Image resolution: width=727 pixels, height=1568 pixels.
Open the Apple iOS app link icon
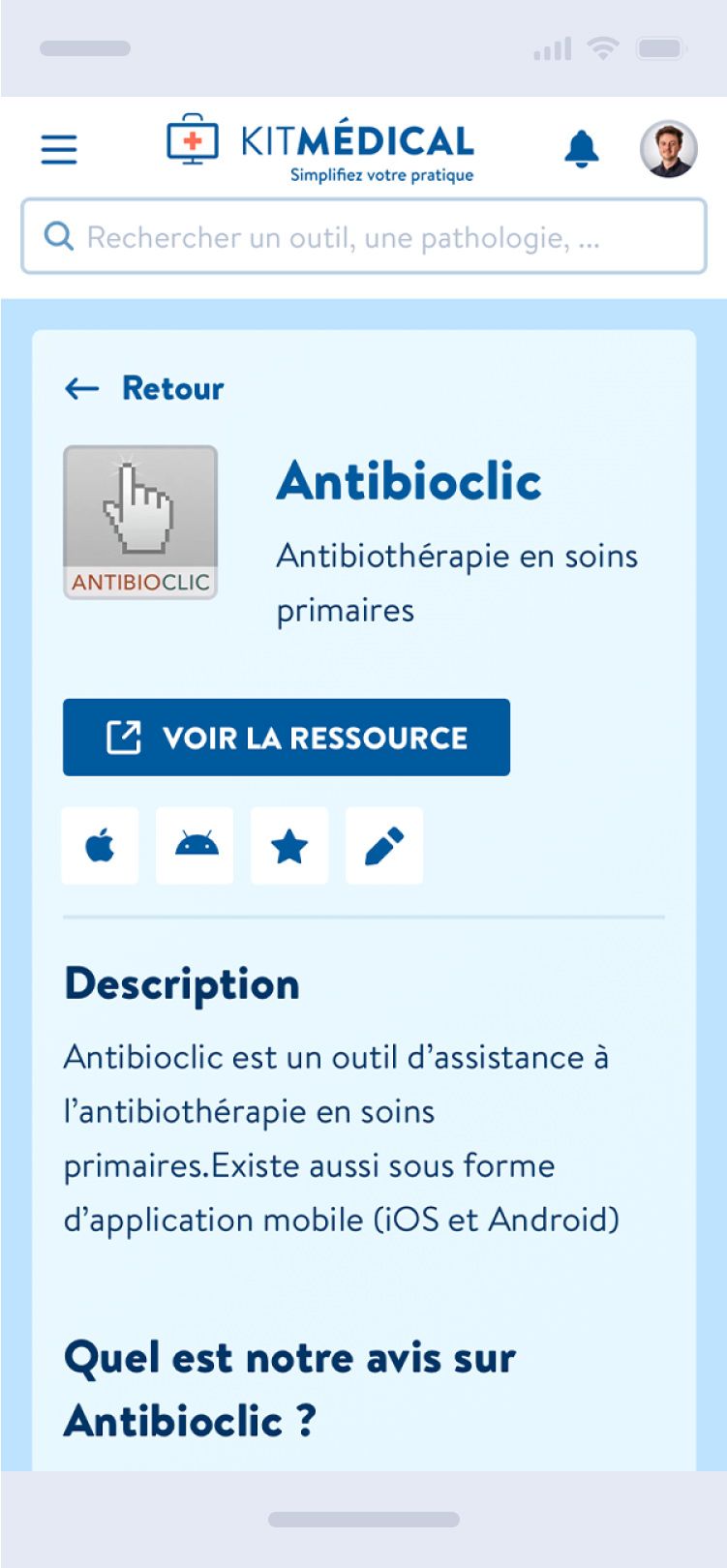100,846
